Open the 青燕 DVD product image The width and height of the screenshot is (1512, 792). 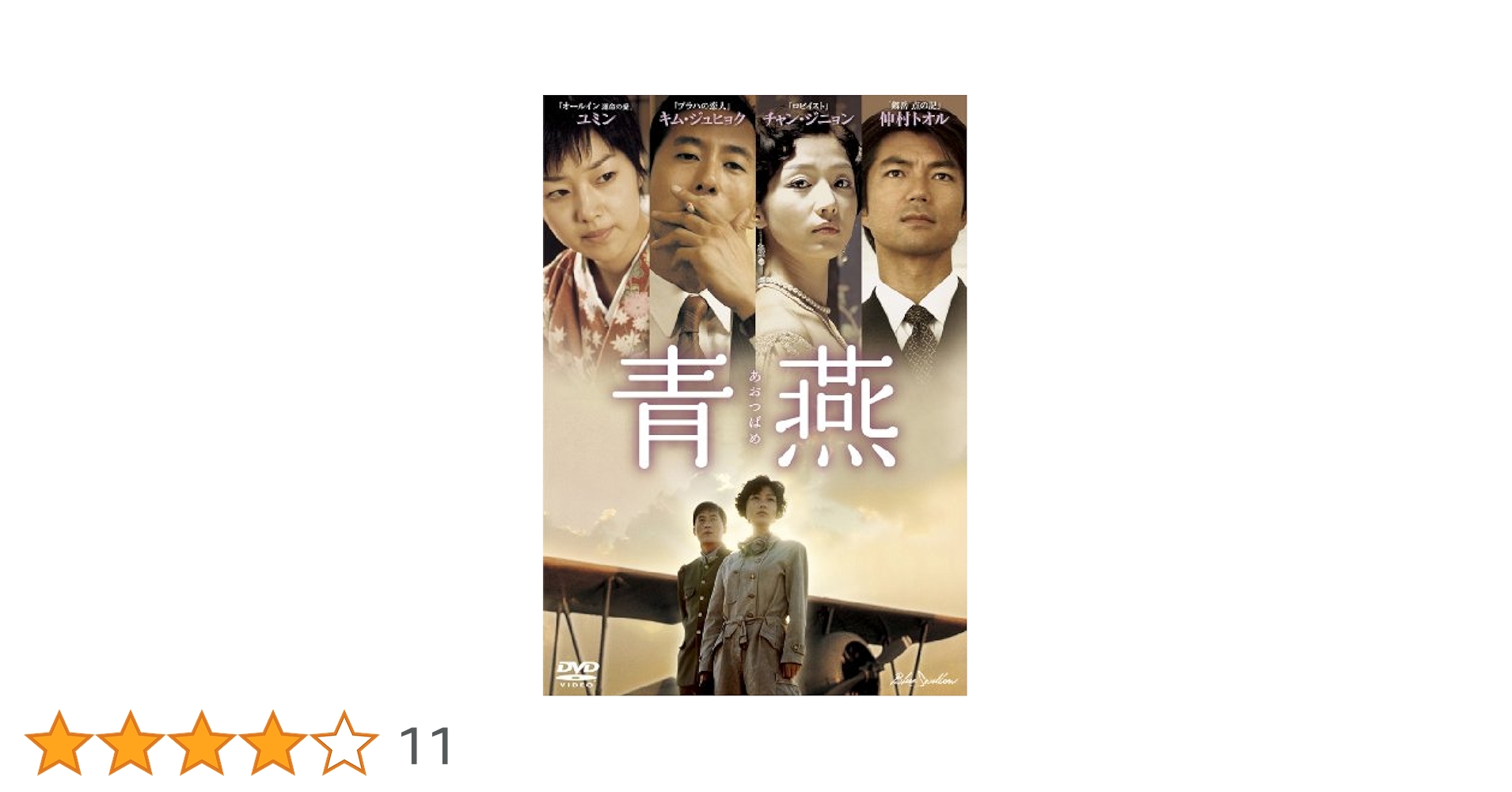(x=754, y=395)
